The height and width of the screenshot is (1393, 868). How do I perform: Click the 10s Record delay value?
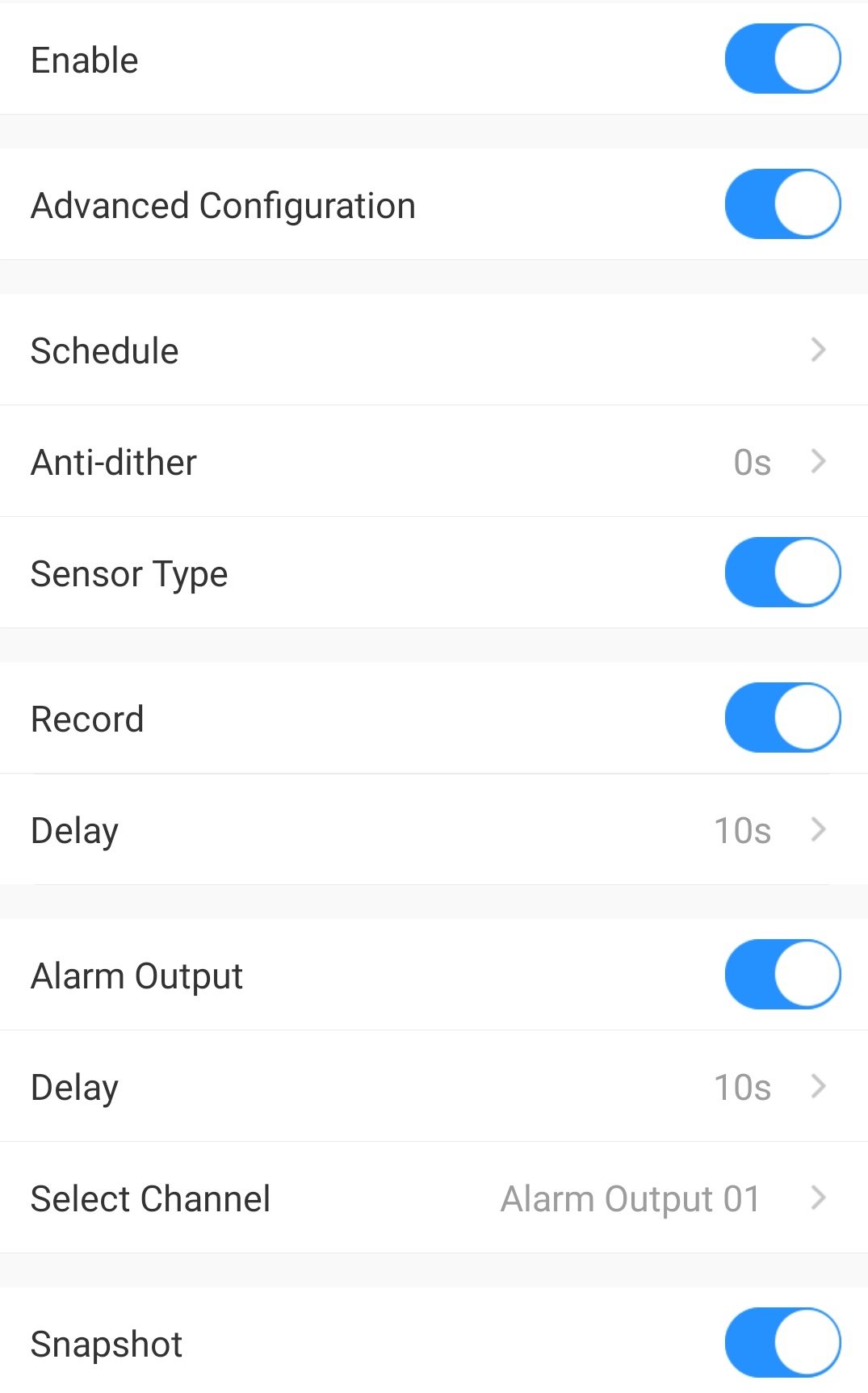click(743, 829)
